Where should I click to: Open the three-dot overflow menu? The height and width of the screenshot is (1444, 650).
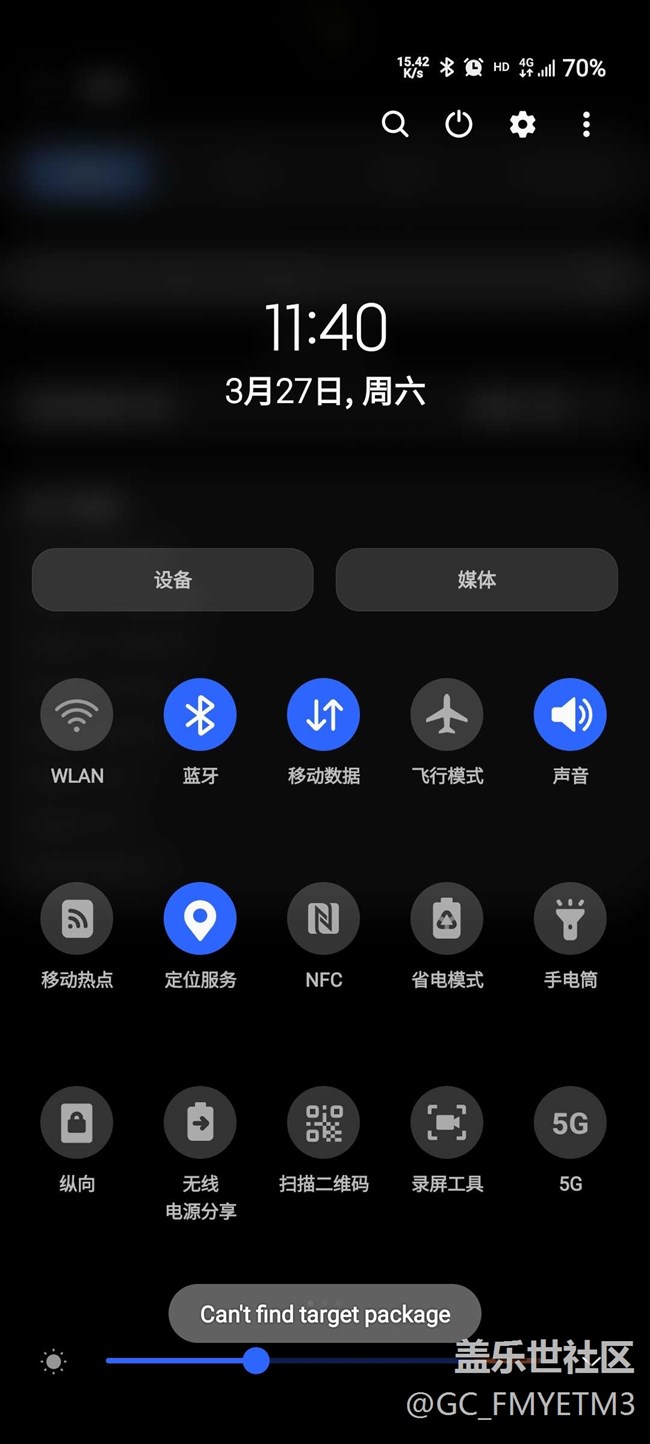coord(586,124)
